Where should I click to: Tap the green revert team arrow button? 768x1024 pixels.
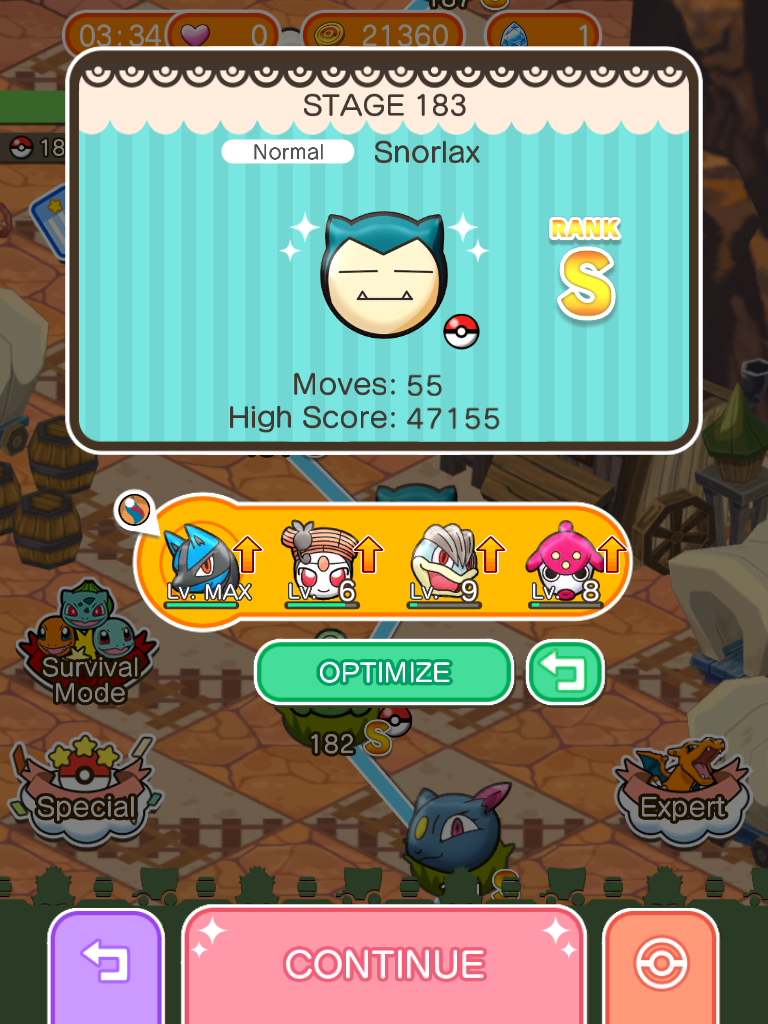(x=566, y=672)
